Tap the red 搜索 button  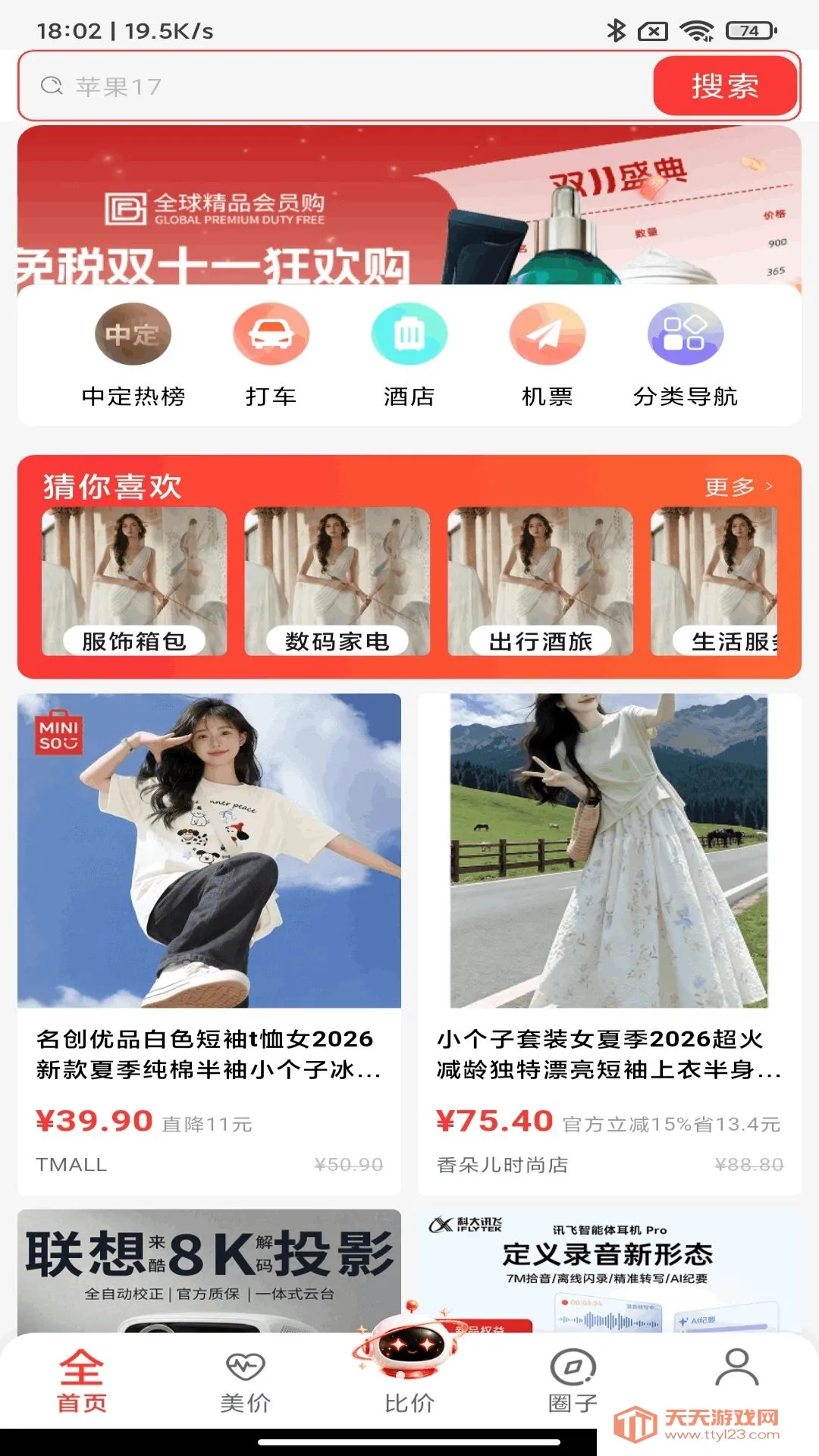coord(725,86)
